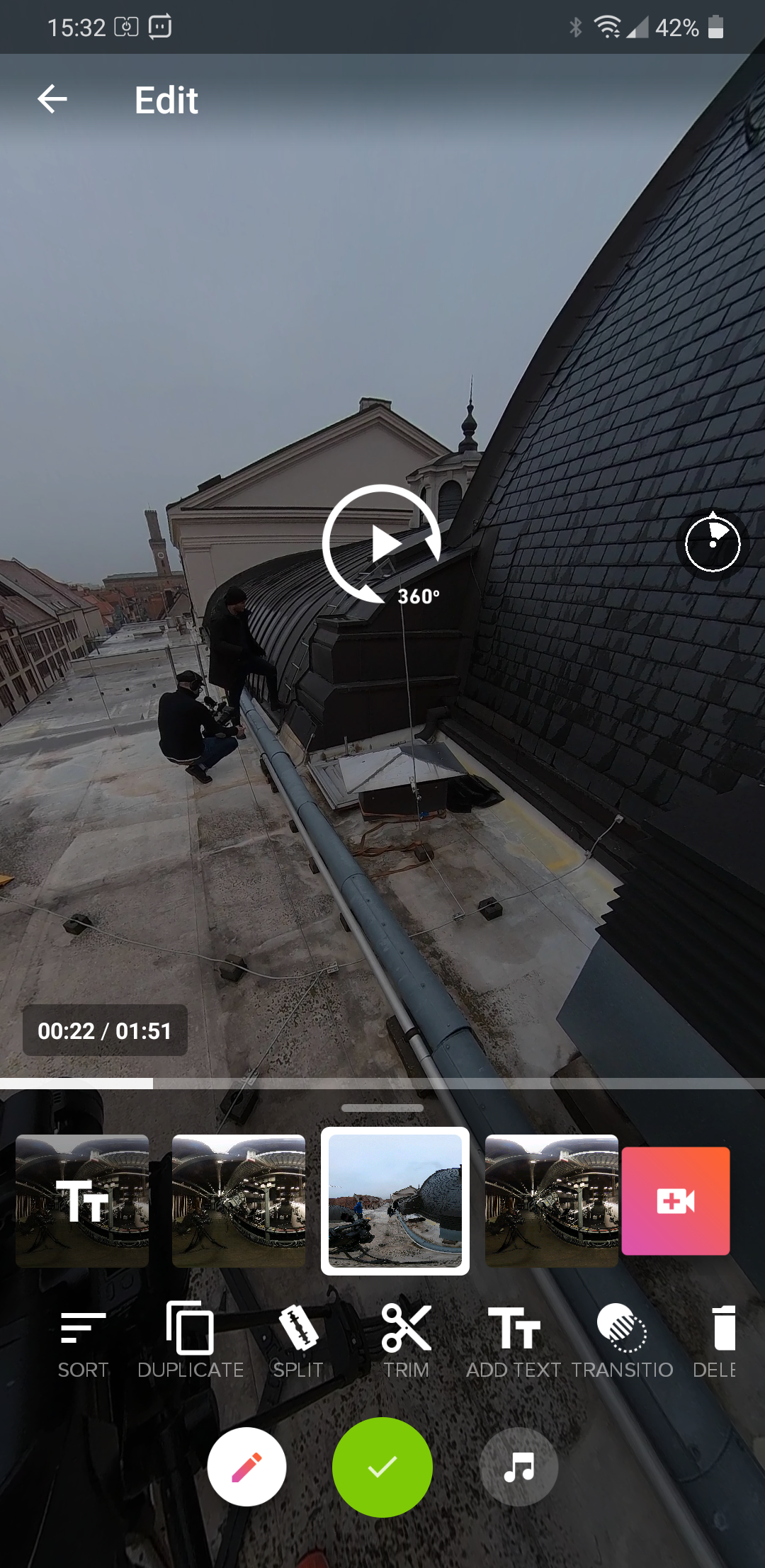Add a new video clip
The image size is (765, 1568).
(675, 1201)
